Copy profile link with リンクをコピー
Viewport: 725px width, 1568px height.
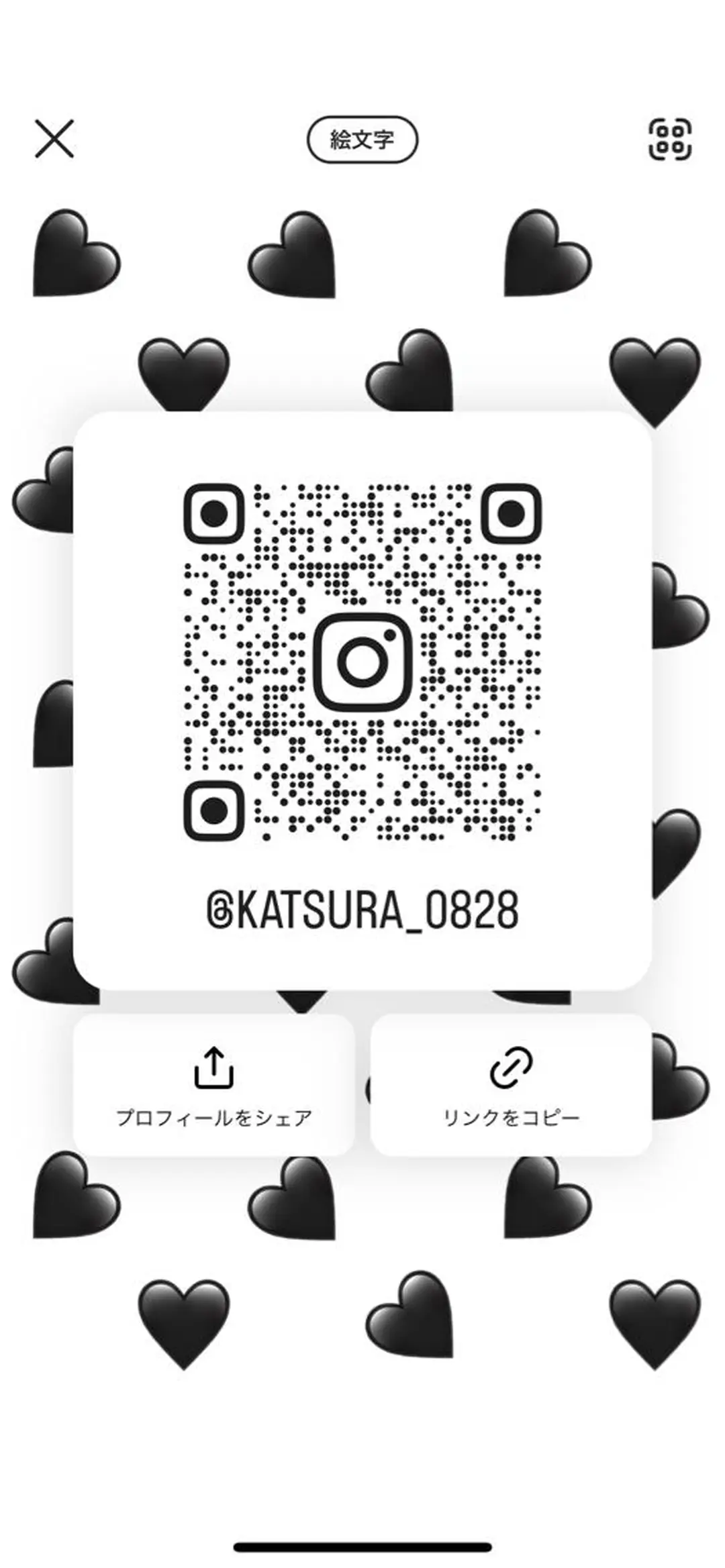tap(511, 1084)
